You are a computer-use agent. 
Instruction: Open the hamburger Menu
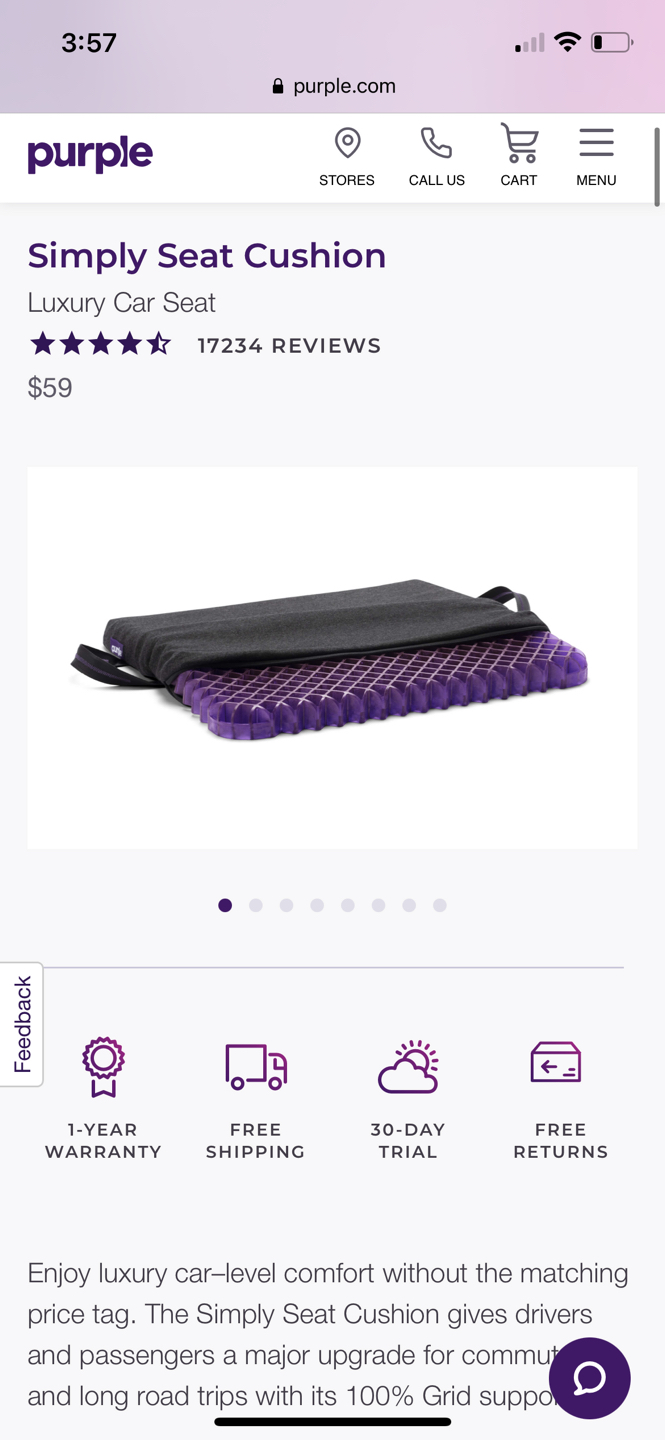tap(596, 156)
